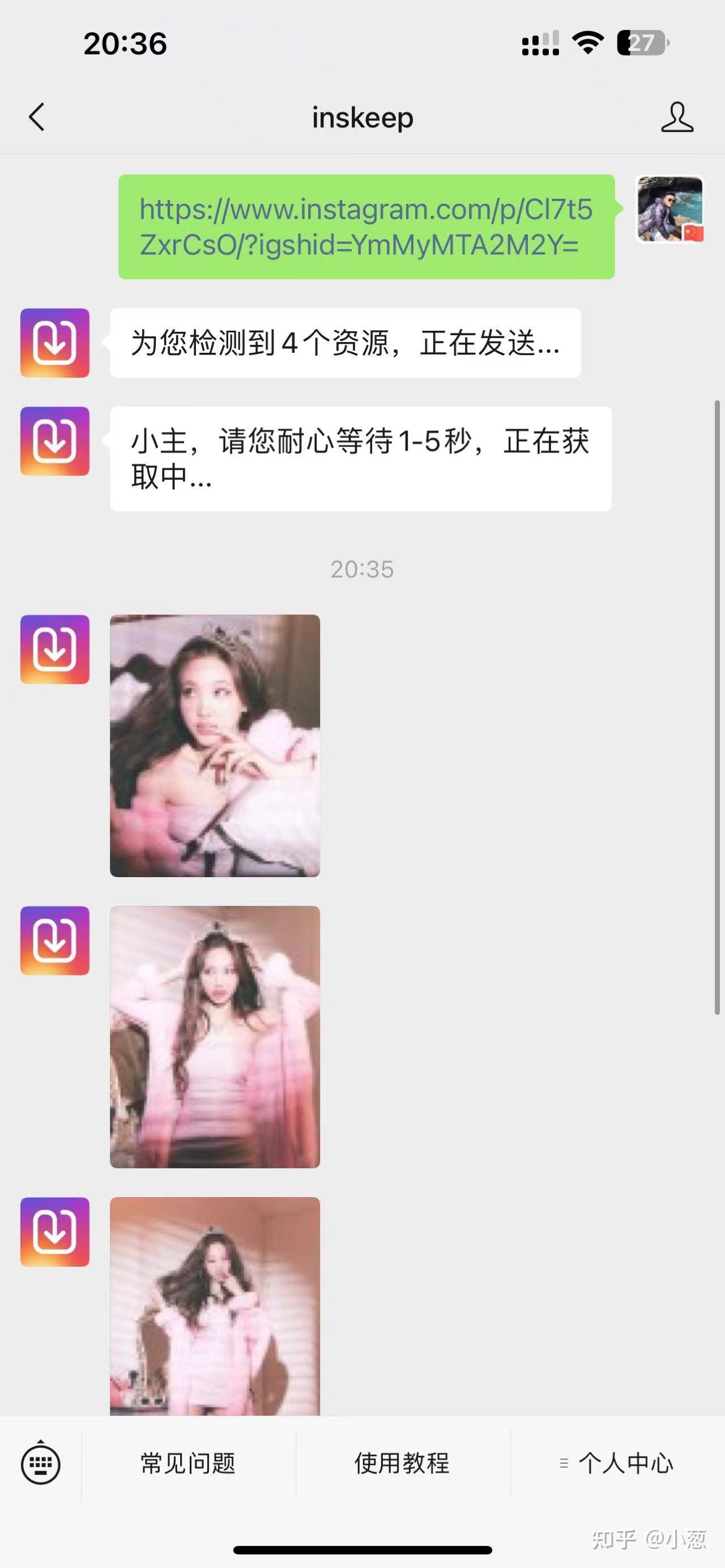Open the Instagram link in the green bubble
Screen dimensions: 725x1568
[x=366, y=227]
